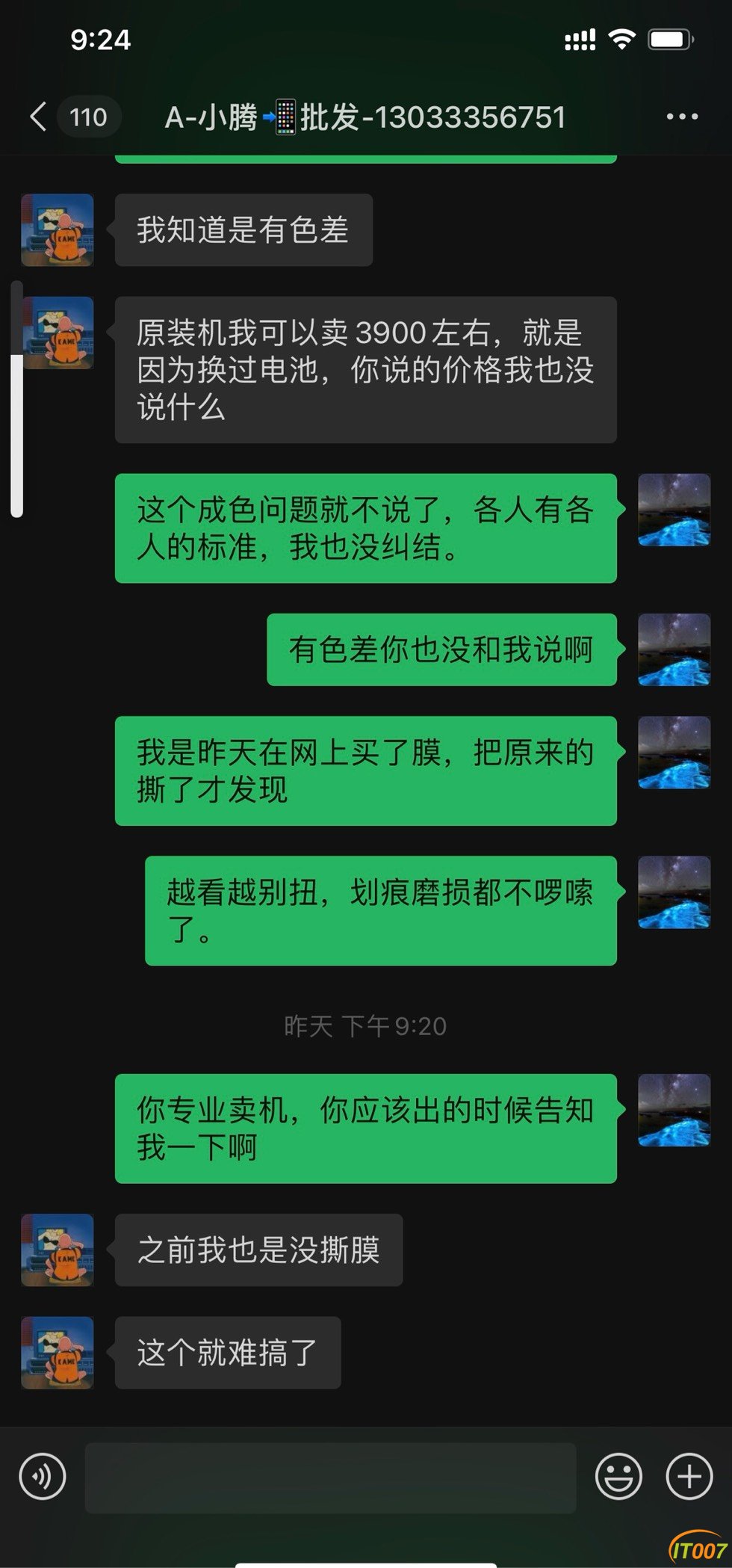732x1568 pixels.
Task: Open the emoji sticker panel
Action: (618, 1477)
